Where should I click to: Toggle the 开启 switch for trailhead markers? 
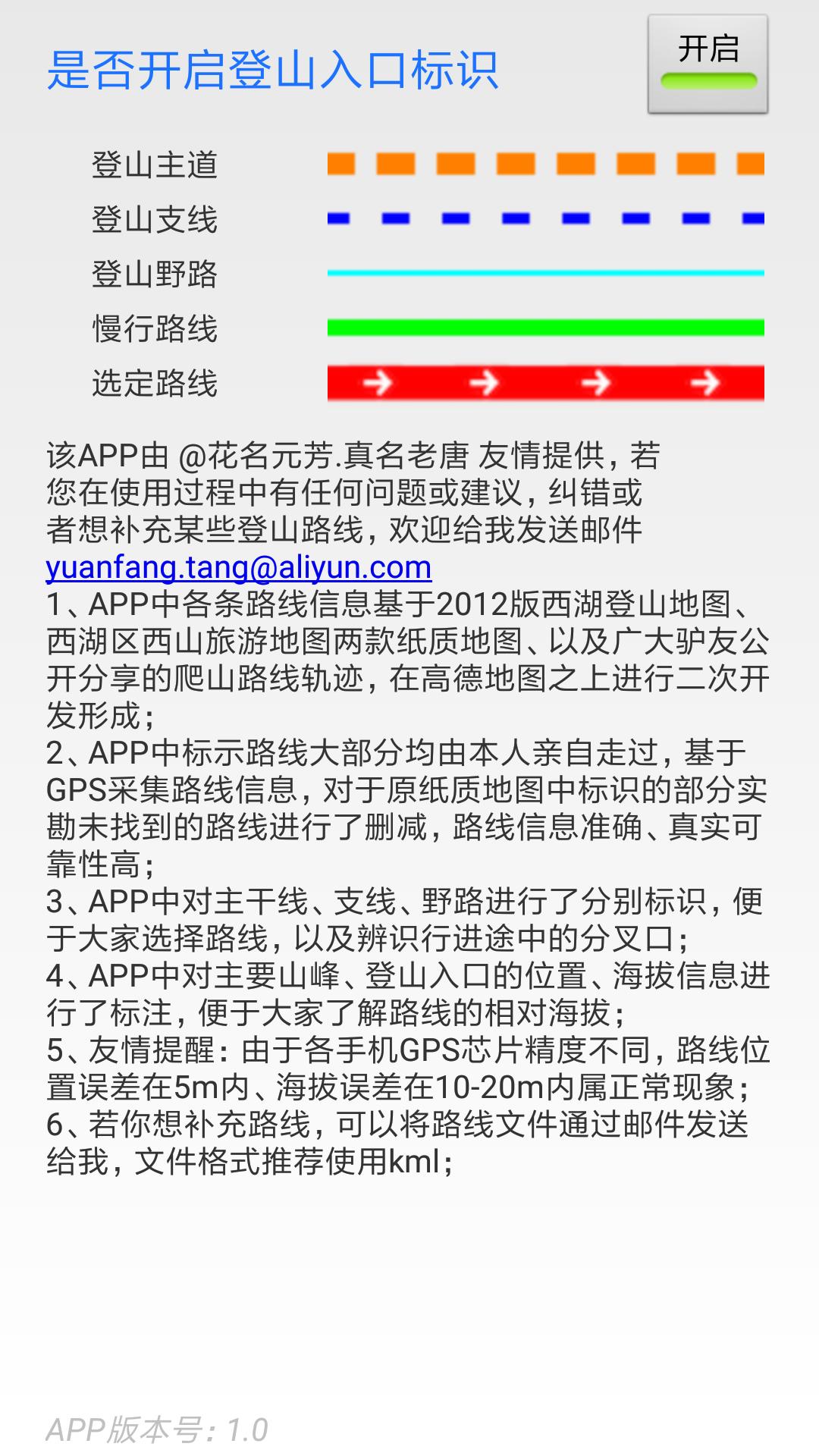coord(708,64)
